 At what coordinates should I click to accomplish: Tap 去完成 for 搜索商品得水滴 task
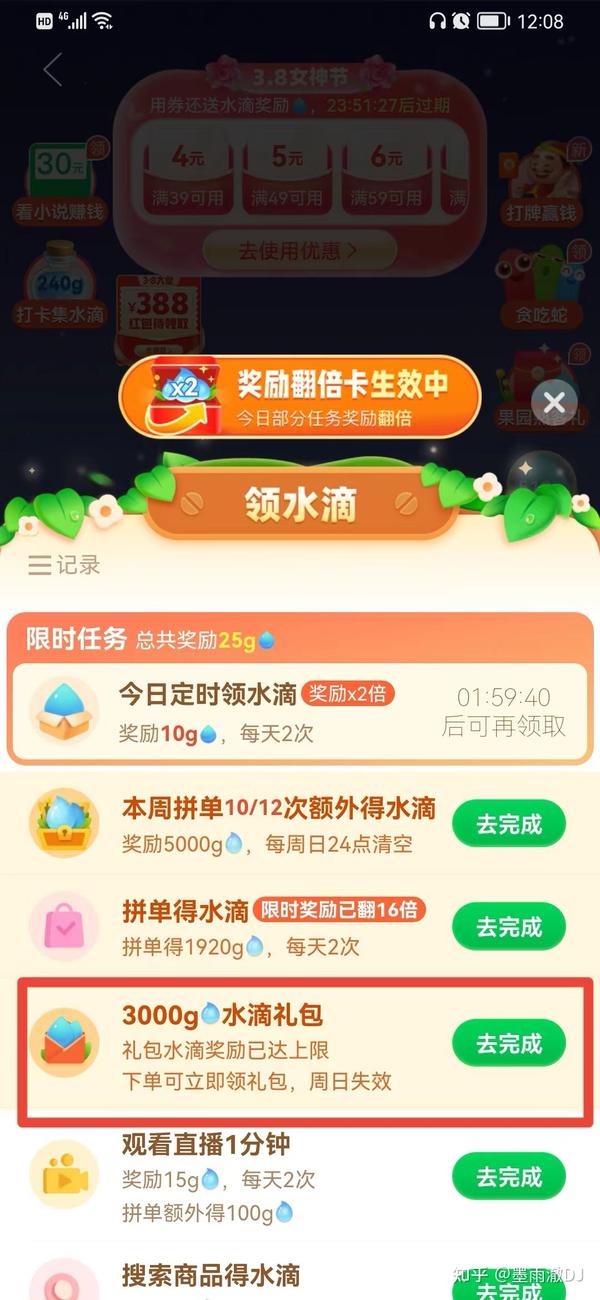tap(509, 1287)
